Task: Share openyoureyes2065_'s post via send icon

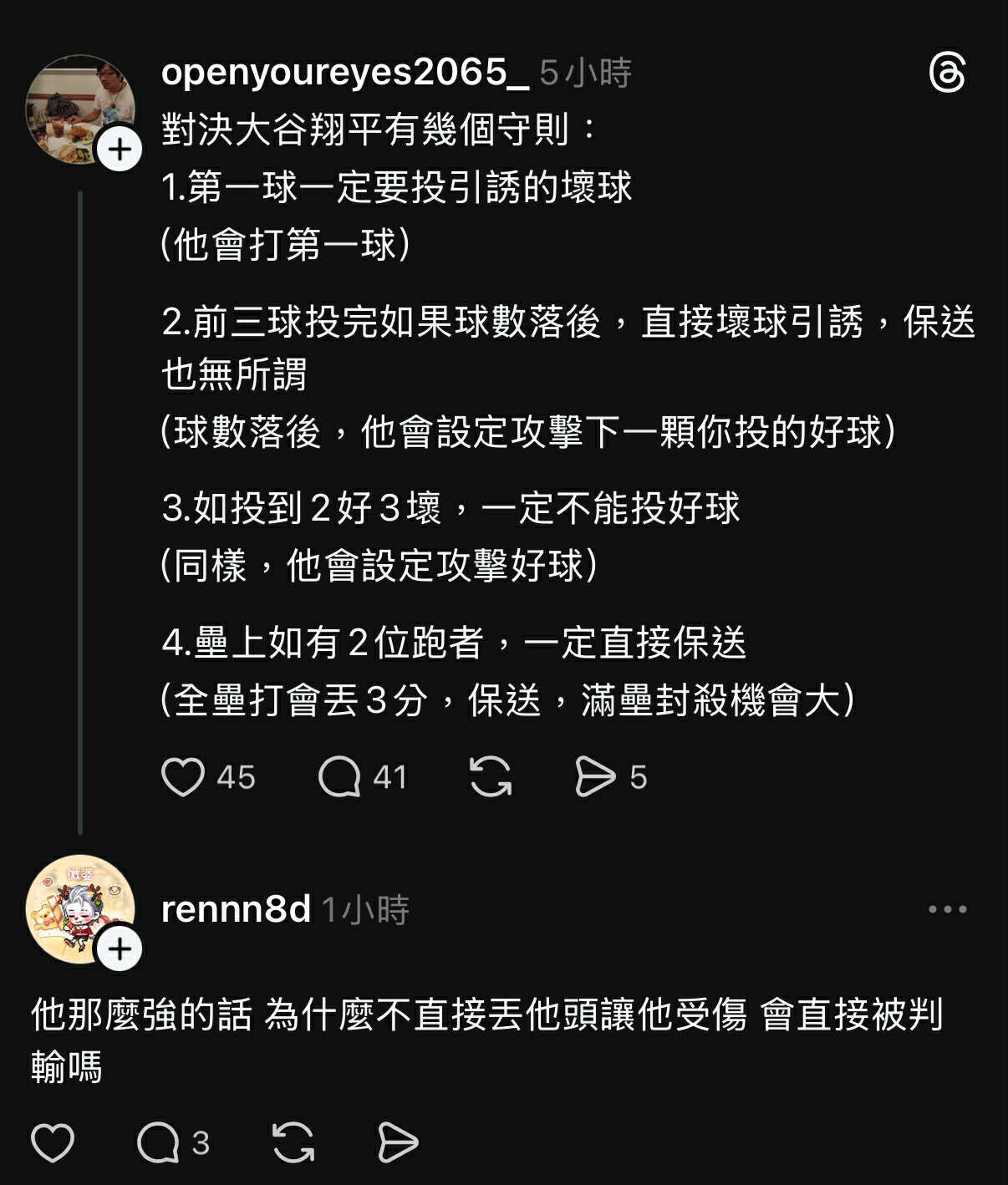Action: (595, 777)
